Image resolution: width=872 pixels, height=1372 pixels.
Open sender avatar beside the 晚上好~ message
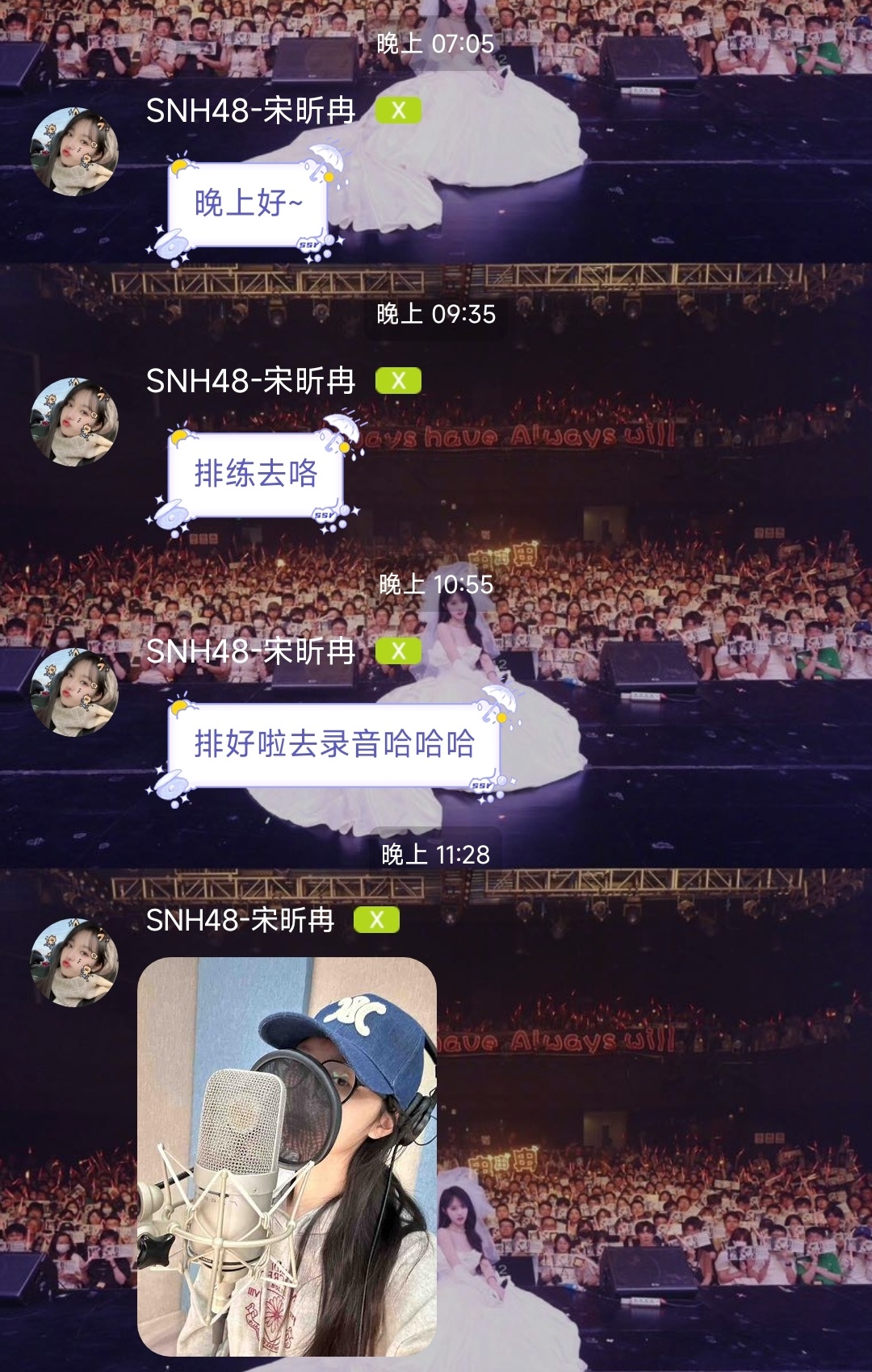[74, 152]
